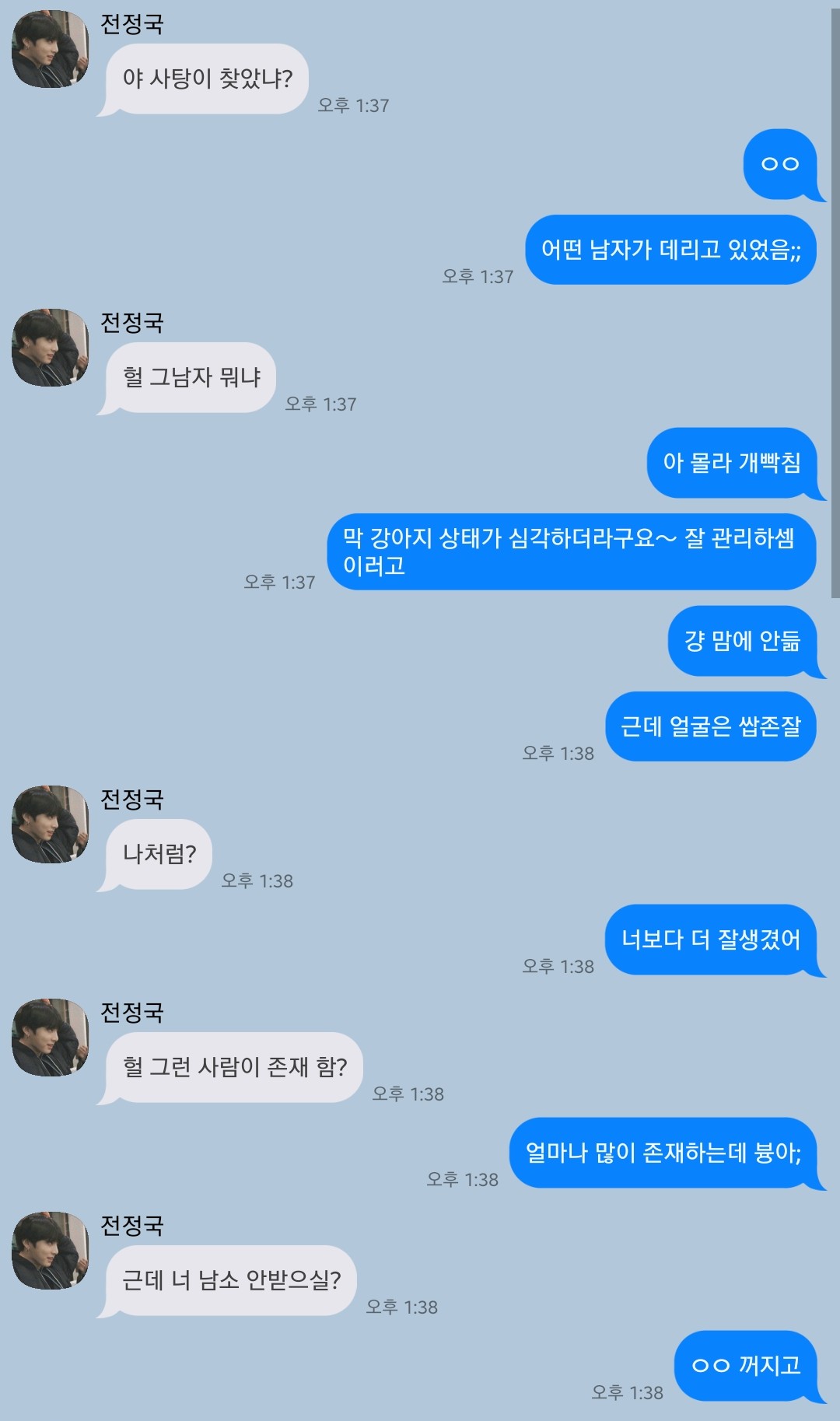Tap the avatar next to '헐 그런 사람이 존재 함?'
Screen dimensions: 840x1421
(50, 1038)
